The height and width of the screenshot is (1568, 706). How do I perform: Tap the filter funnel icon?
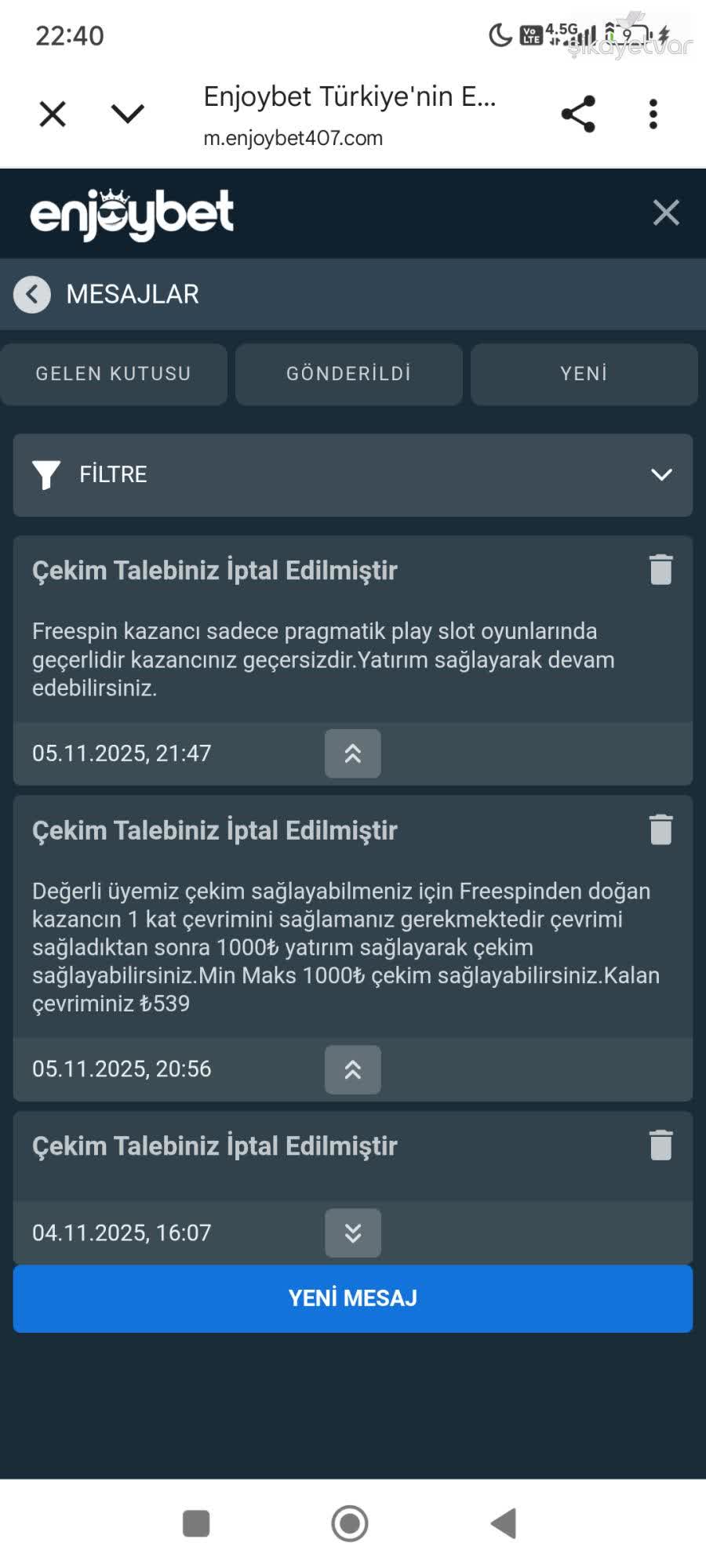point(46,475)
